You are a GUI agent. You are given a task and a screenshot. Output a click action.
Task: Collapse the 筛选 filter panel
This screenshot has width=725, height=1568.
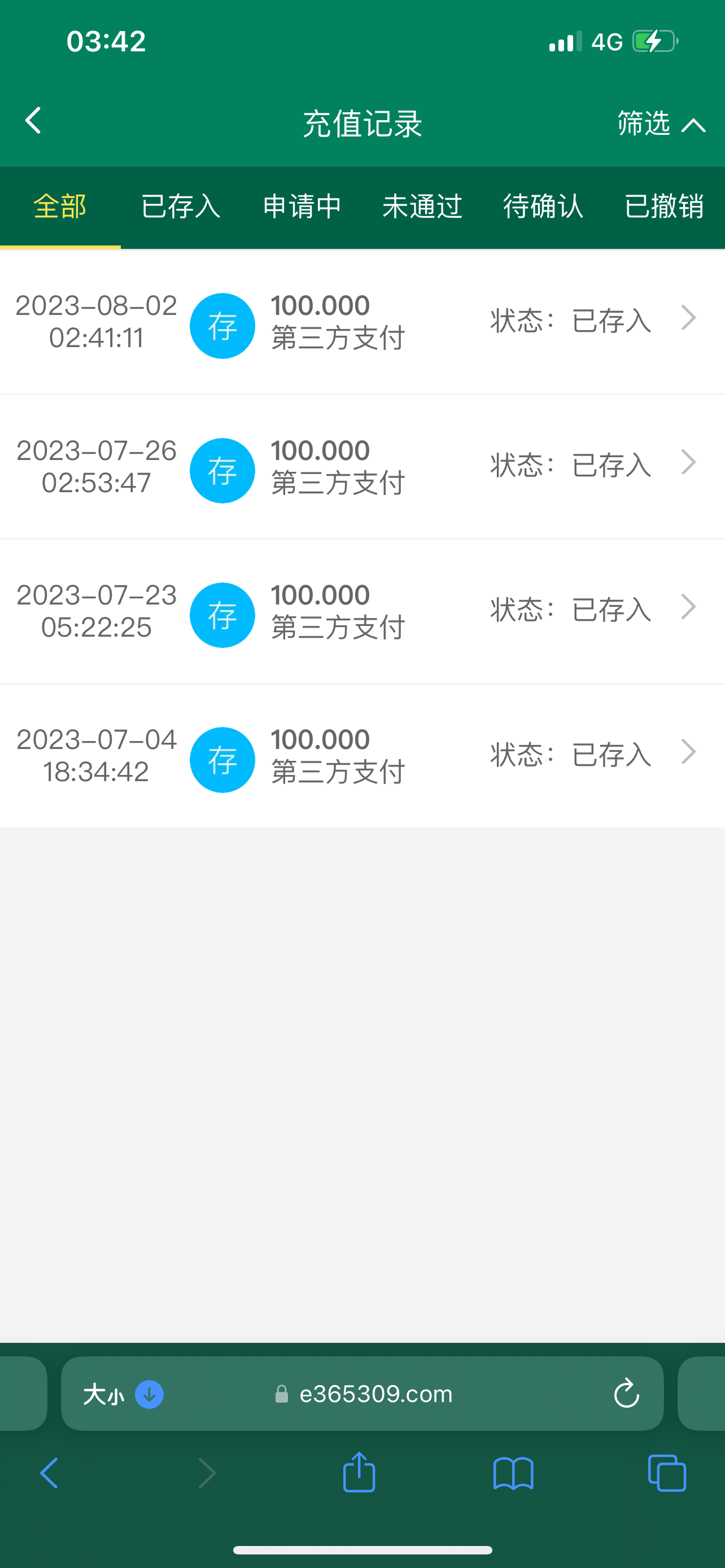click(661, 124)
